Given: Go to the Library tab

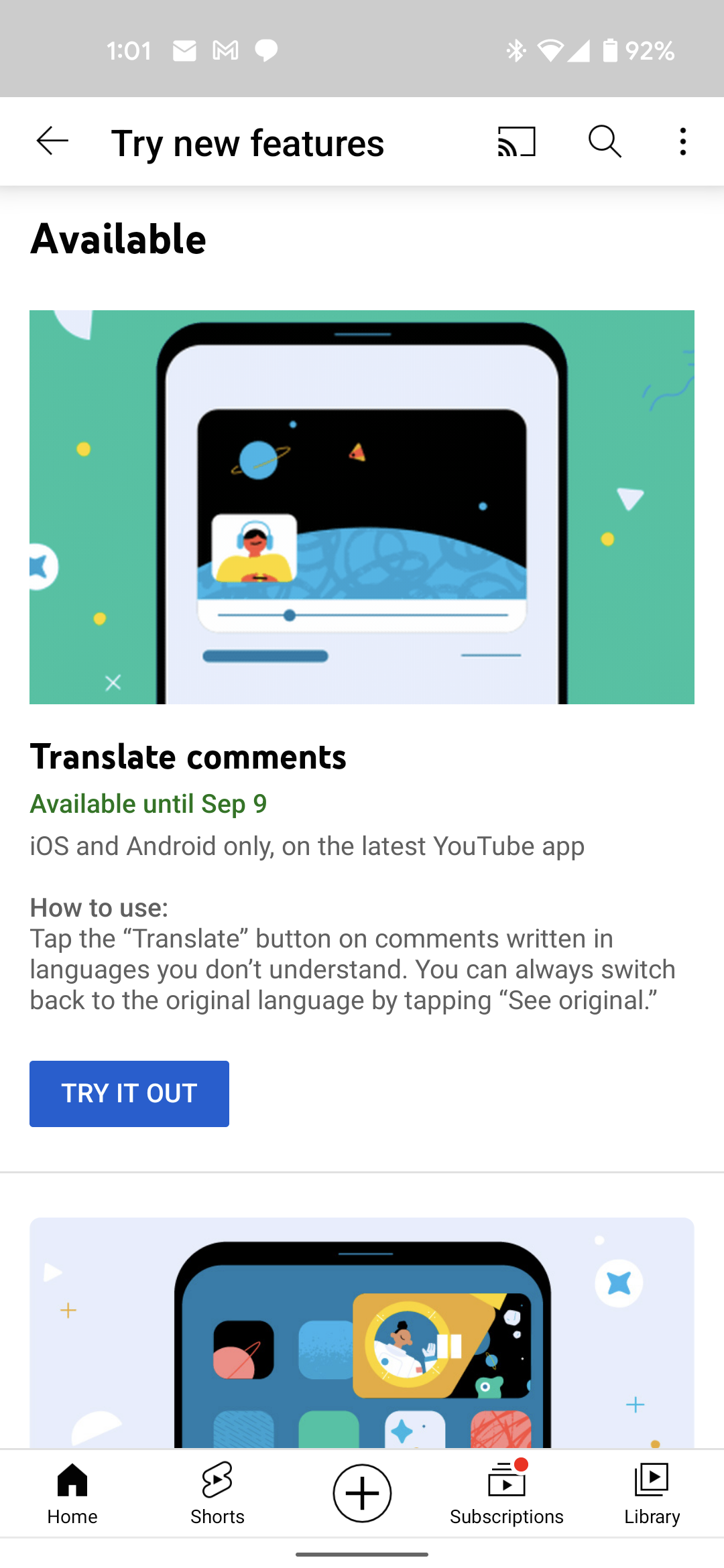Looking at the screenshot, I should point(652,1494).
